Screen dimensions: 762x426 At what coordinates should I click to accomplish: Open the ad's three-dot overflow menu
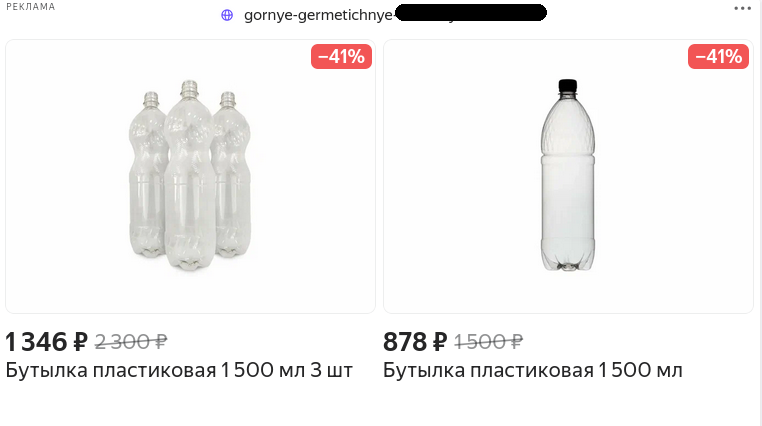pyautogui.click(x=742, y=8)
